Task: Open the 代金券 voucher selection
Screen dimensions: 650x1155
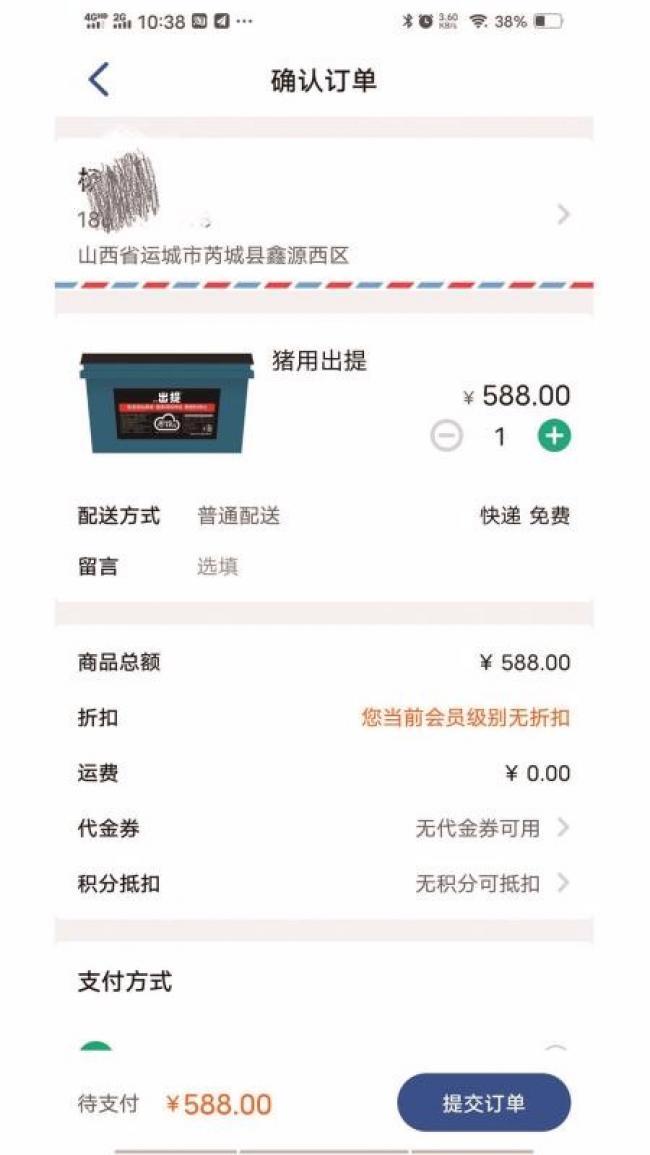Action: 490,828
